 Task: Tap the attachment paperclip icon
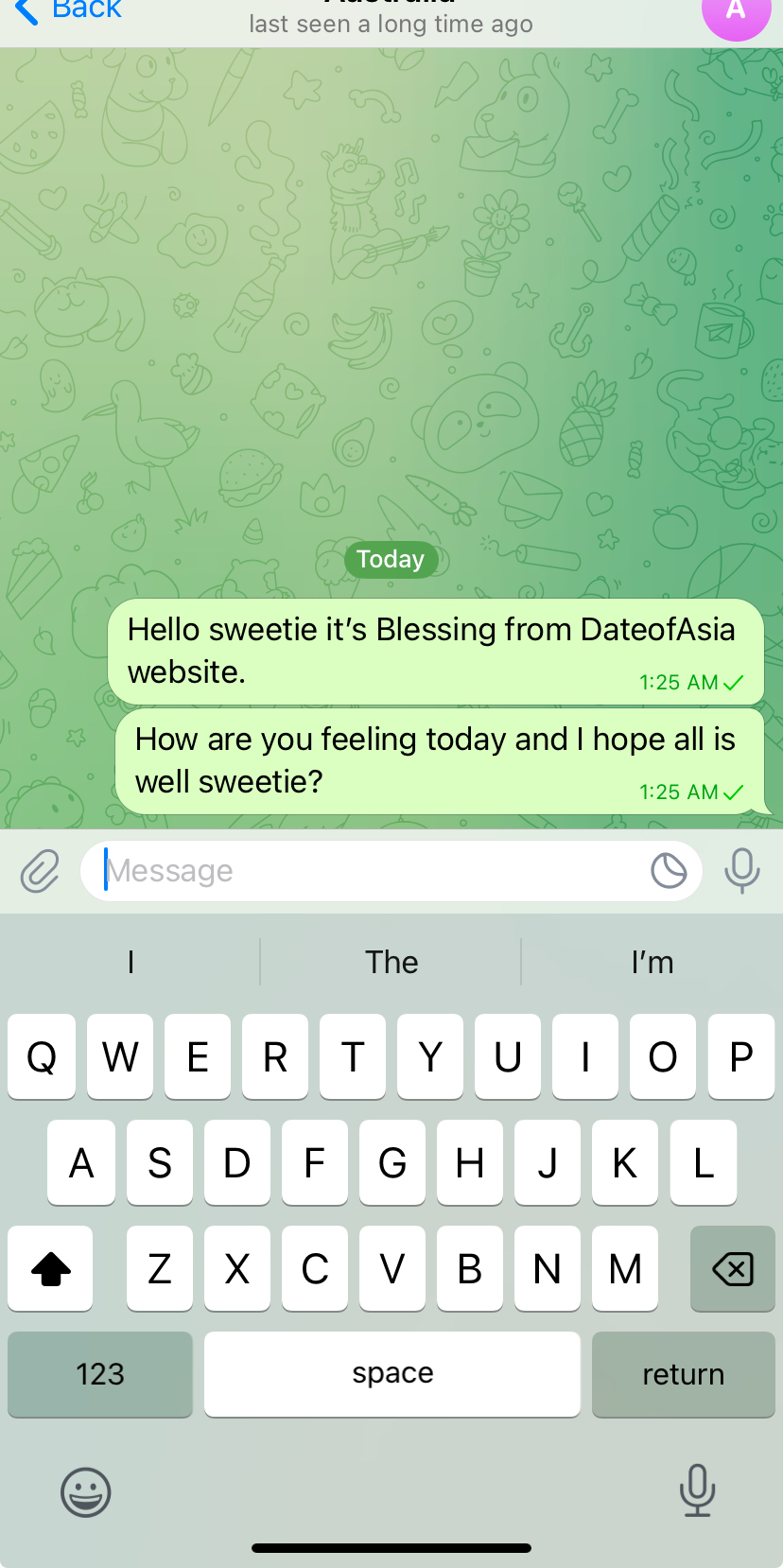point(40,871)
